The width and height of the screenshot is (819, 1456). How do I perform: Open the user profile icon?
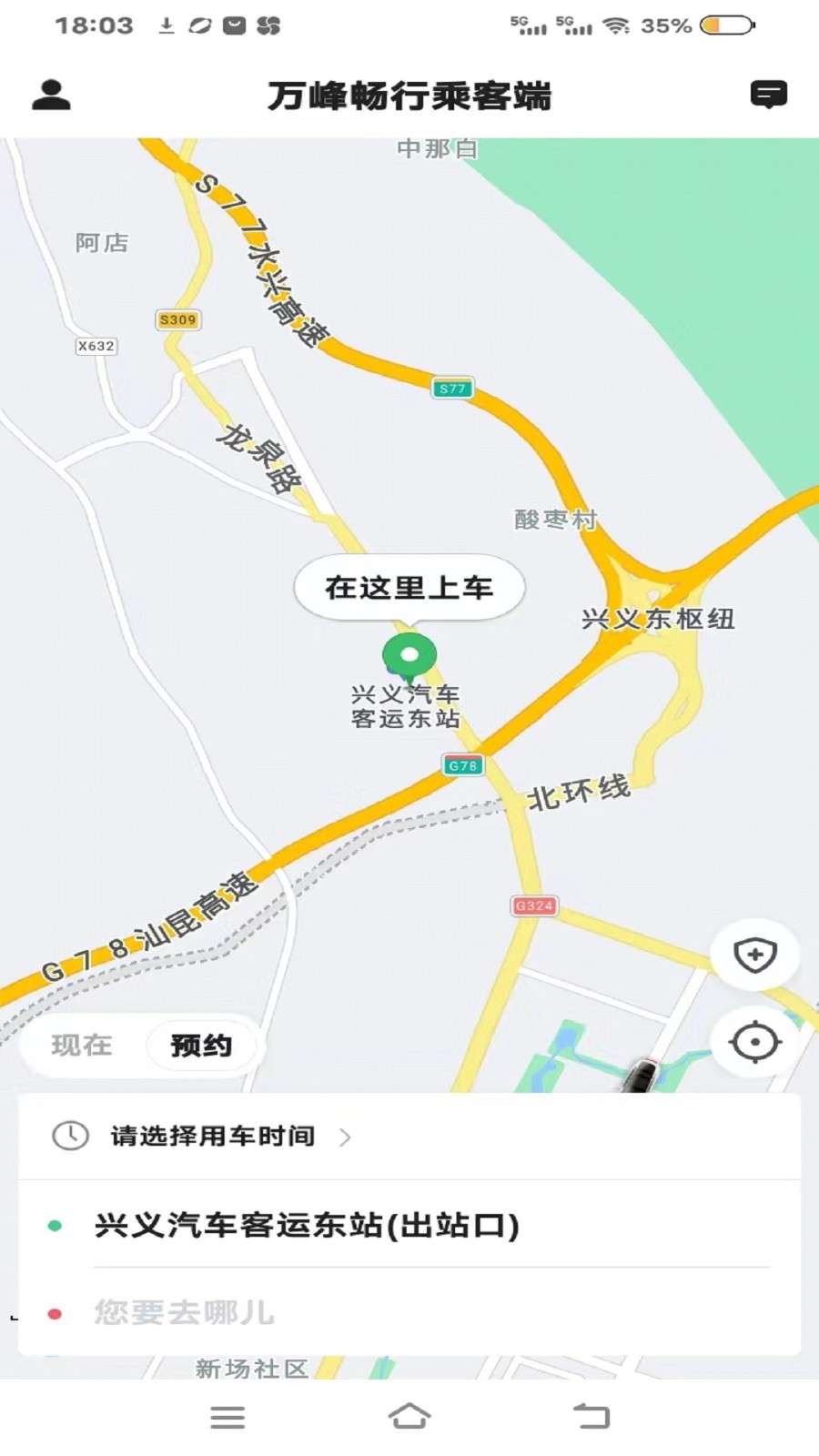[51, 95]
